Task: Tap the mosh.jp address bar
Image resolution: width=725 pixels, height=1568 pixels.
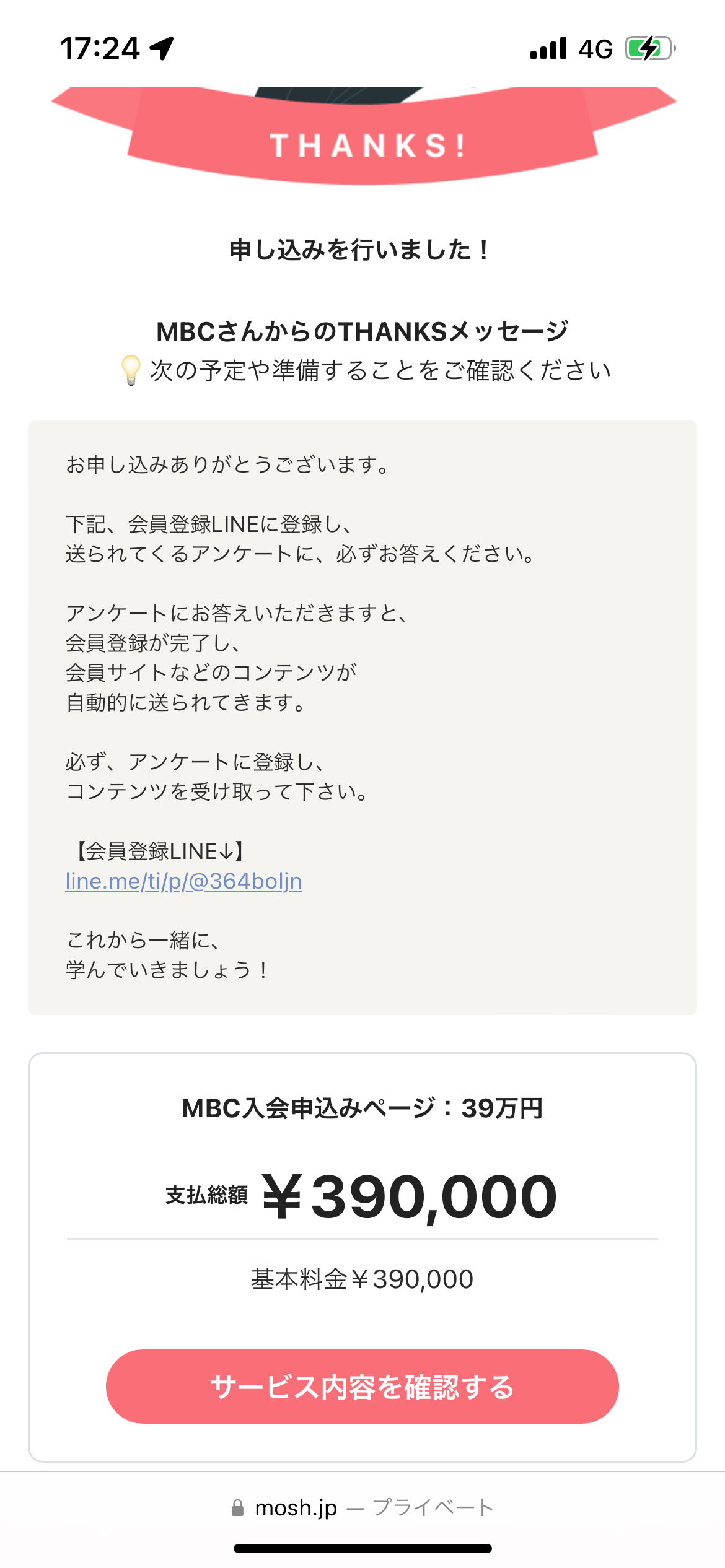Action: (362, 1507)
